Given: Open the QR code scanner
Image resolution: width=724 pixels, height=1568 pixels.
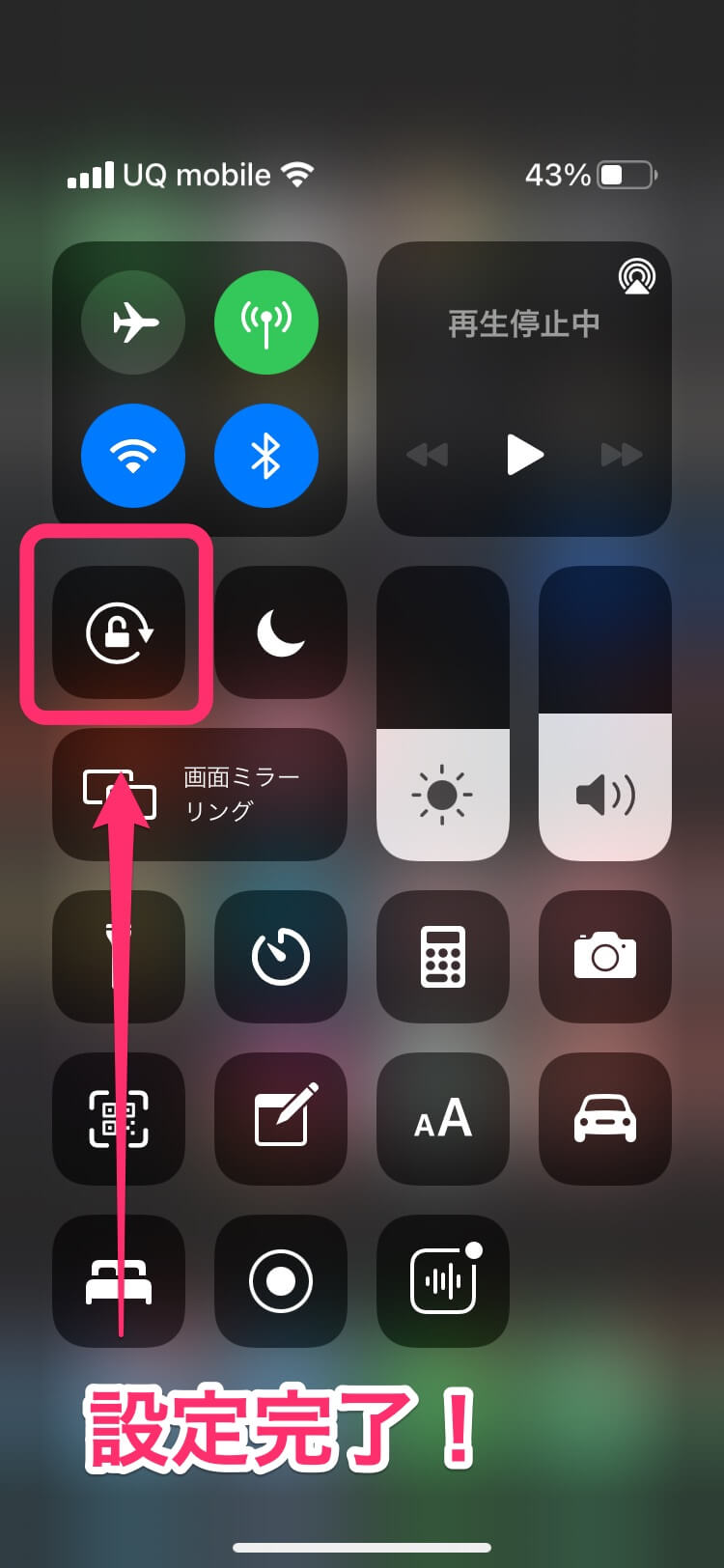Looking at the screenshot, I should [x=119, y=1118].
